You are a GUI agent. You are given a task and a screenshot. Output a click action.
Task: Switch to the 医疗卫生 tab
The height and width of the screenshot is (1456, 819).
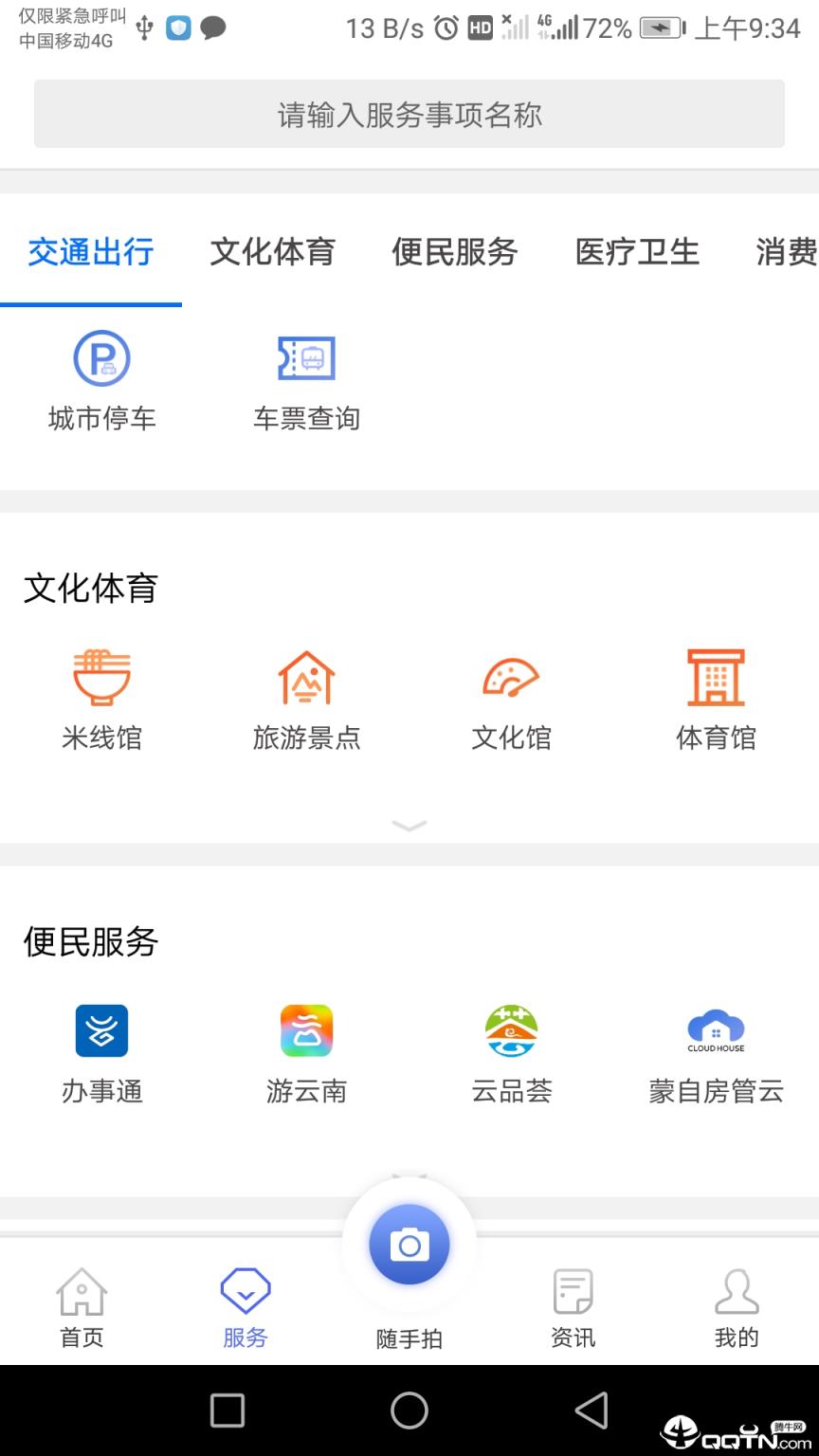coord(636,252)
